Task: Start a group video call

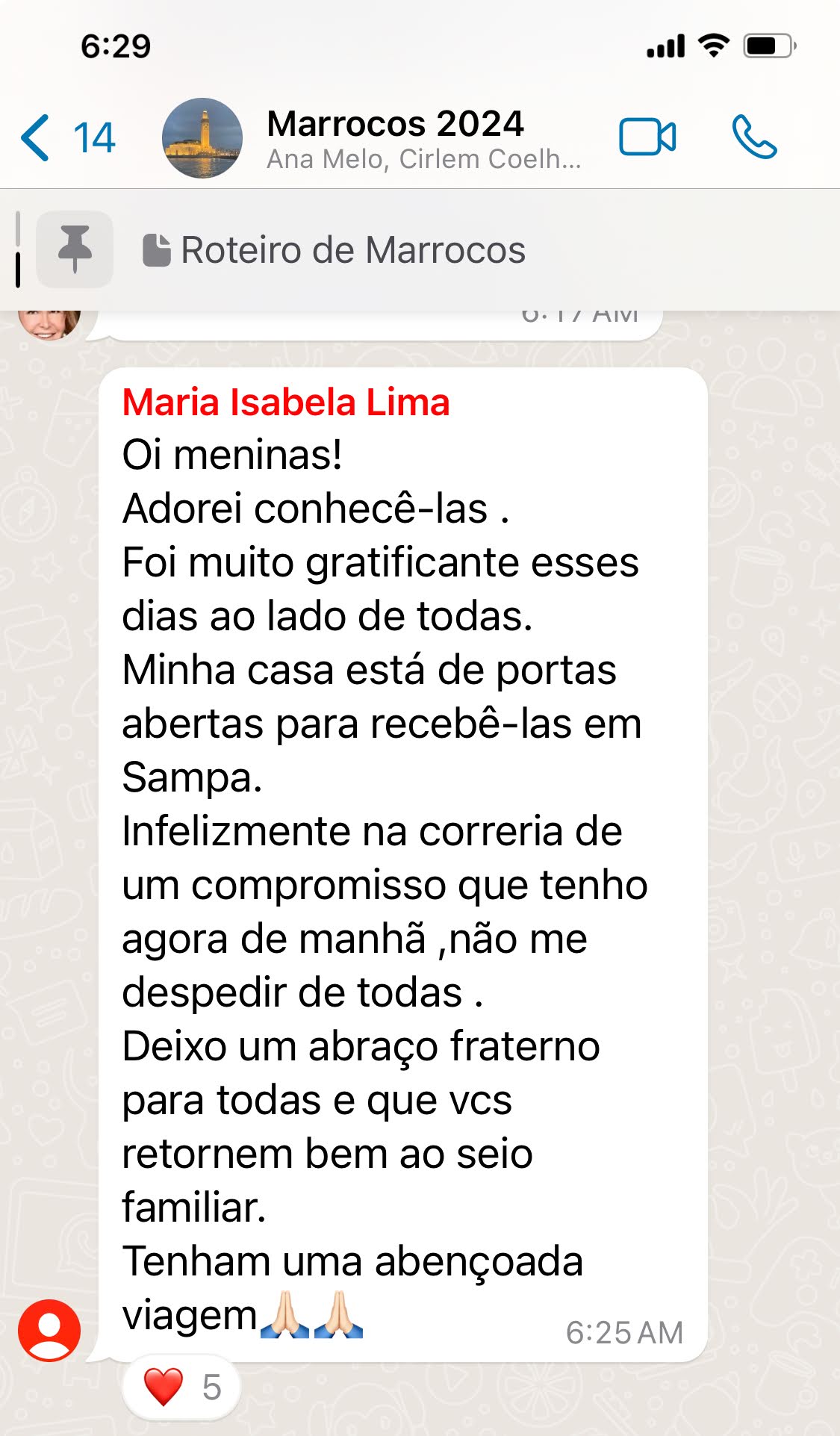Action: click(647, 137)
